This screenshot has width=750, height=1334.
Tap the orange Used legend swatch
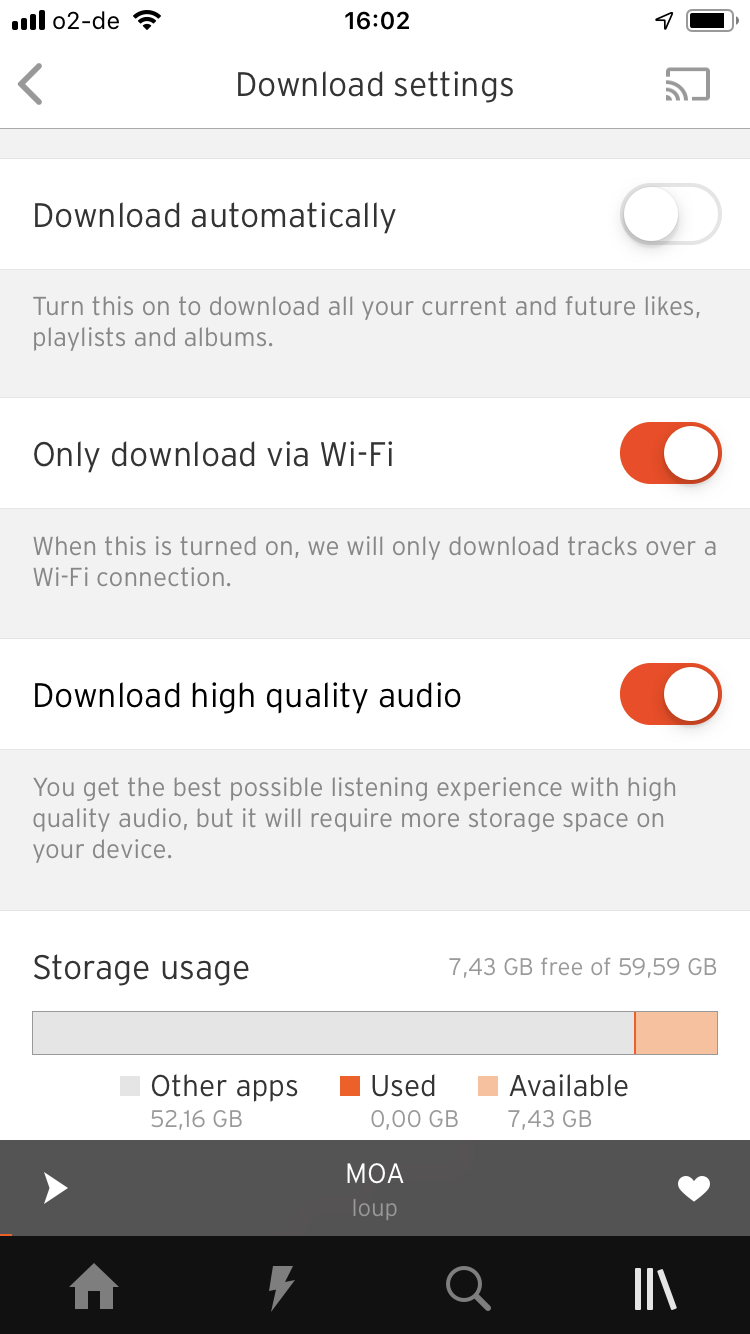(349, 1086)
